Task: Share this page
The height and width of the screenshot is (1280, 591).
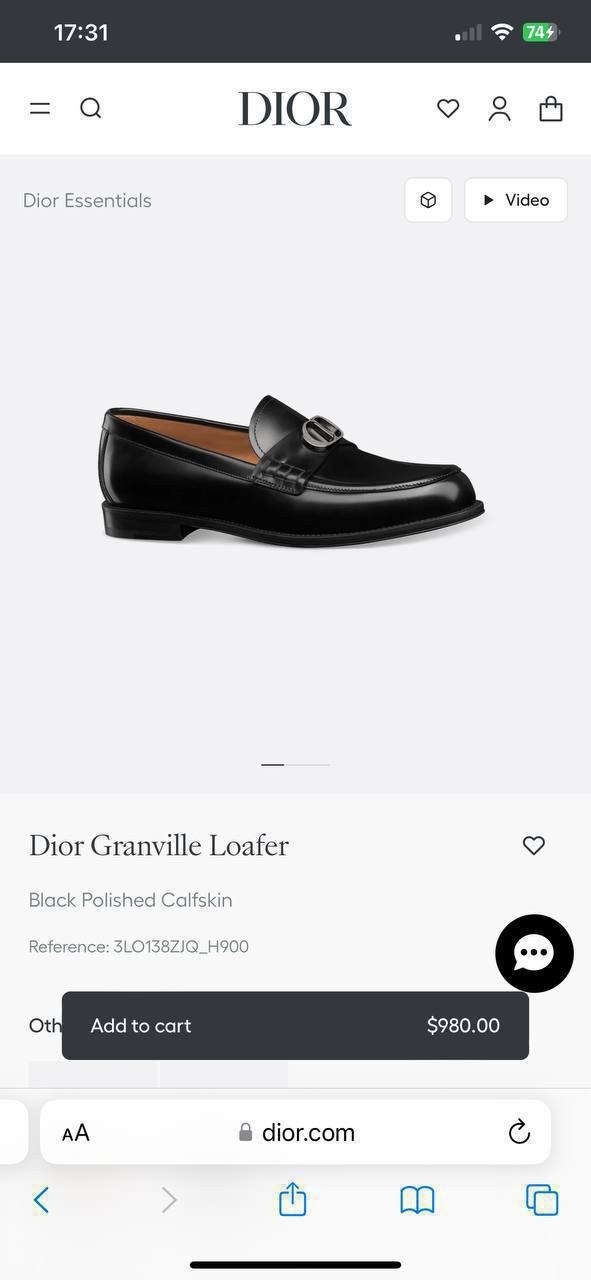Action: pos(292,1198)
